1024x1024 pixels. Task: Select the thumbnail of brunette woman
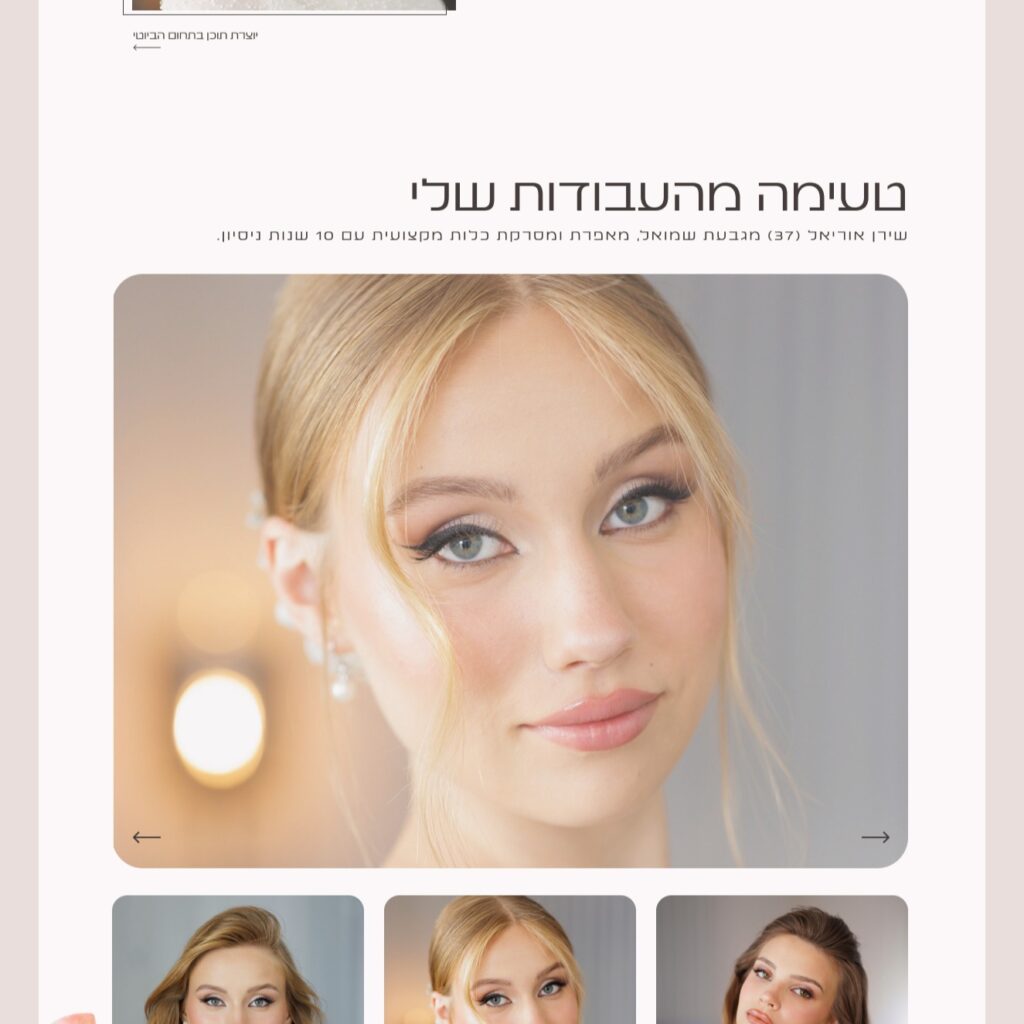click(782, 960)
